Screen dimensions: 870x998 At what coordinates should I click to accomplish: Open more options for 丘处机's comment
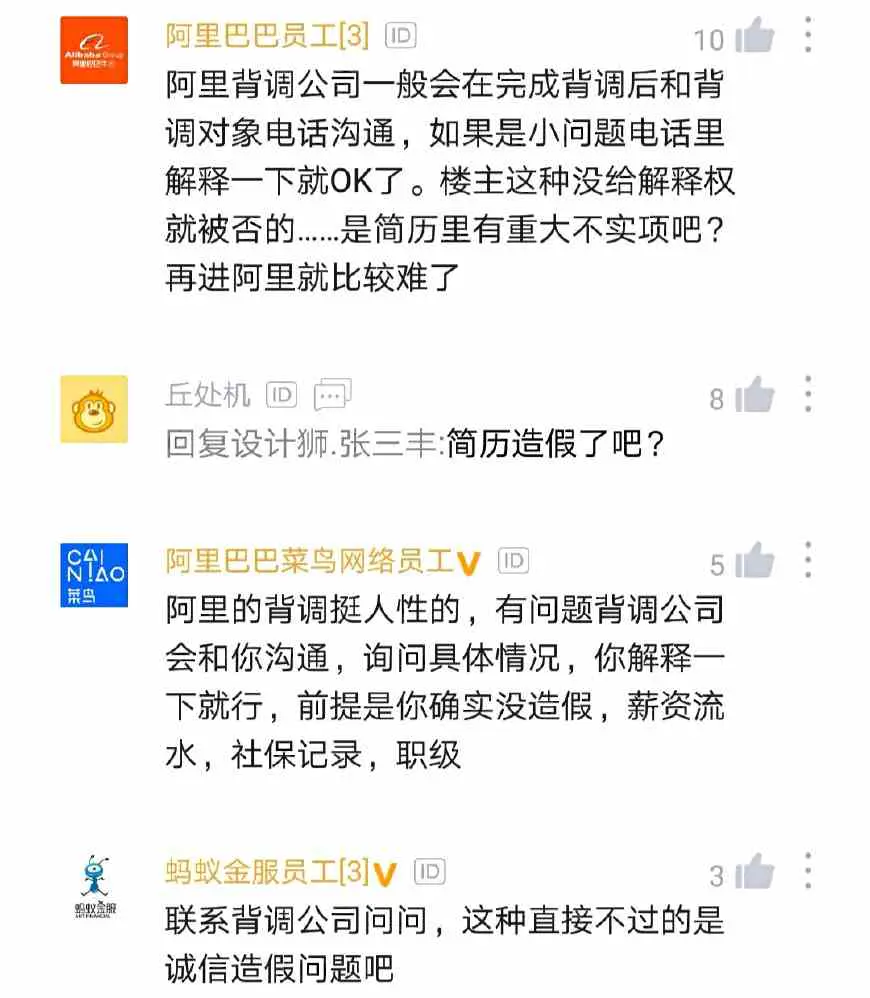pyautogui.click(x=808, y=396)
